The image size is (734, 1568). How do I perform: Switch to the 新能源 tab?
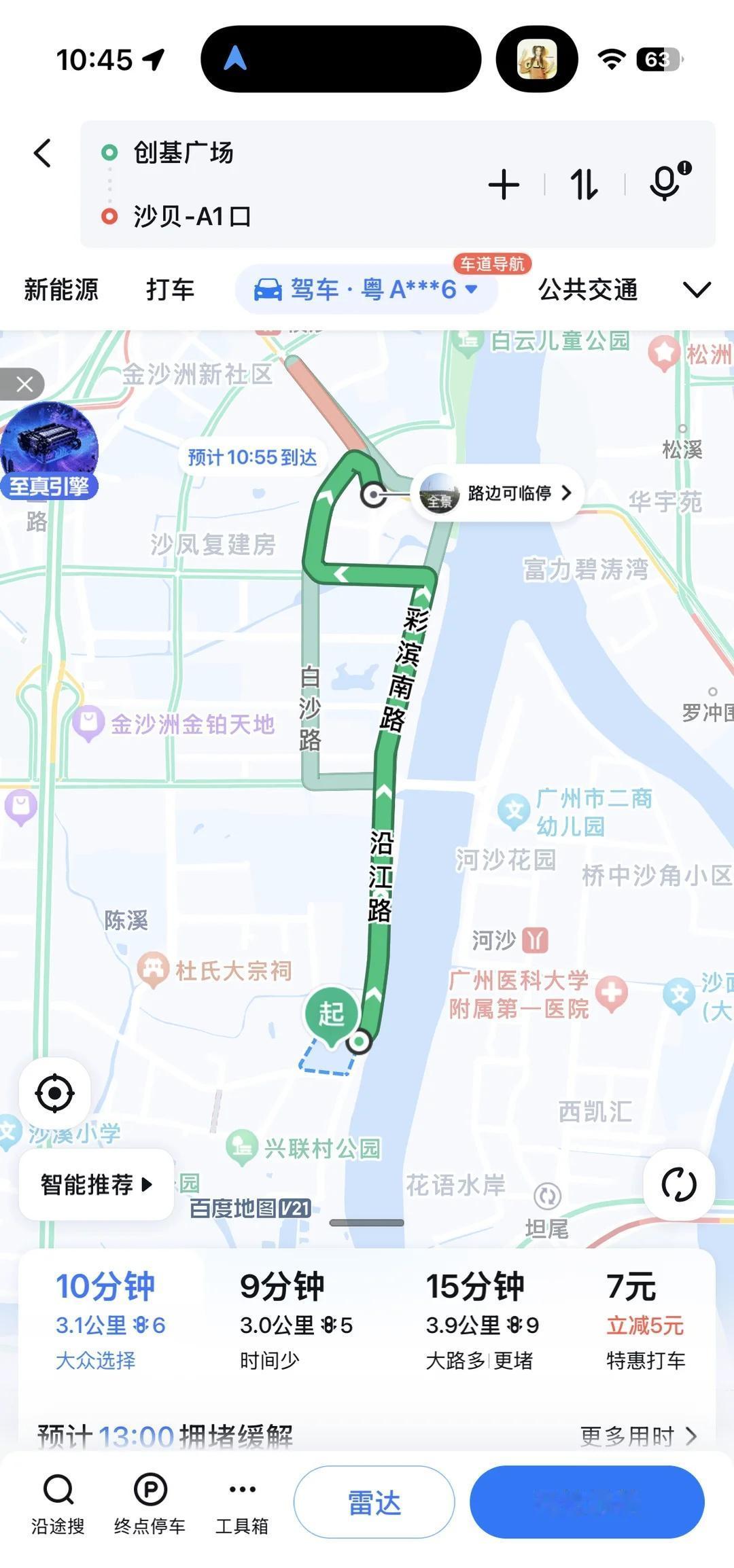[x=60, y=289]
